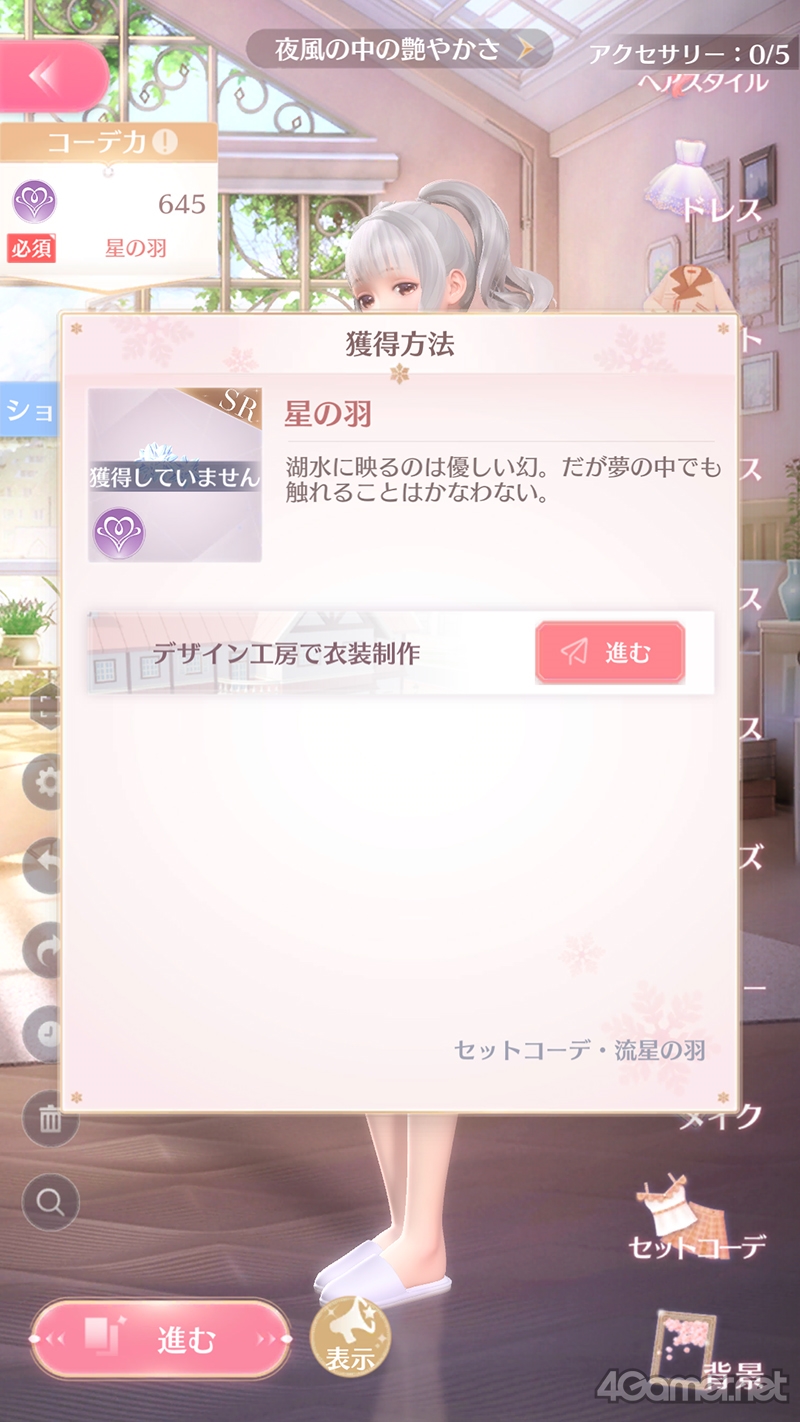Viewport: 800px width, 1422px height.
Task: Tap the 星の羽 item thumbnail
Action: click(x=175, y=475)
